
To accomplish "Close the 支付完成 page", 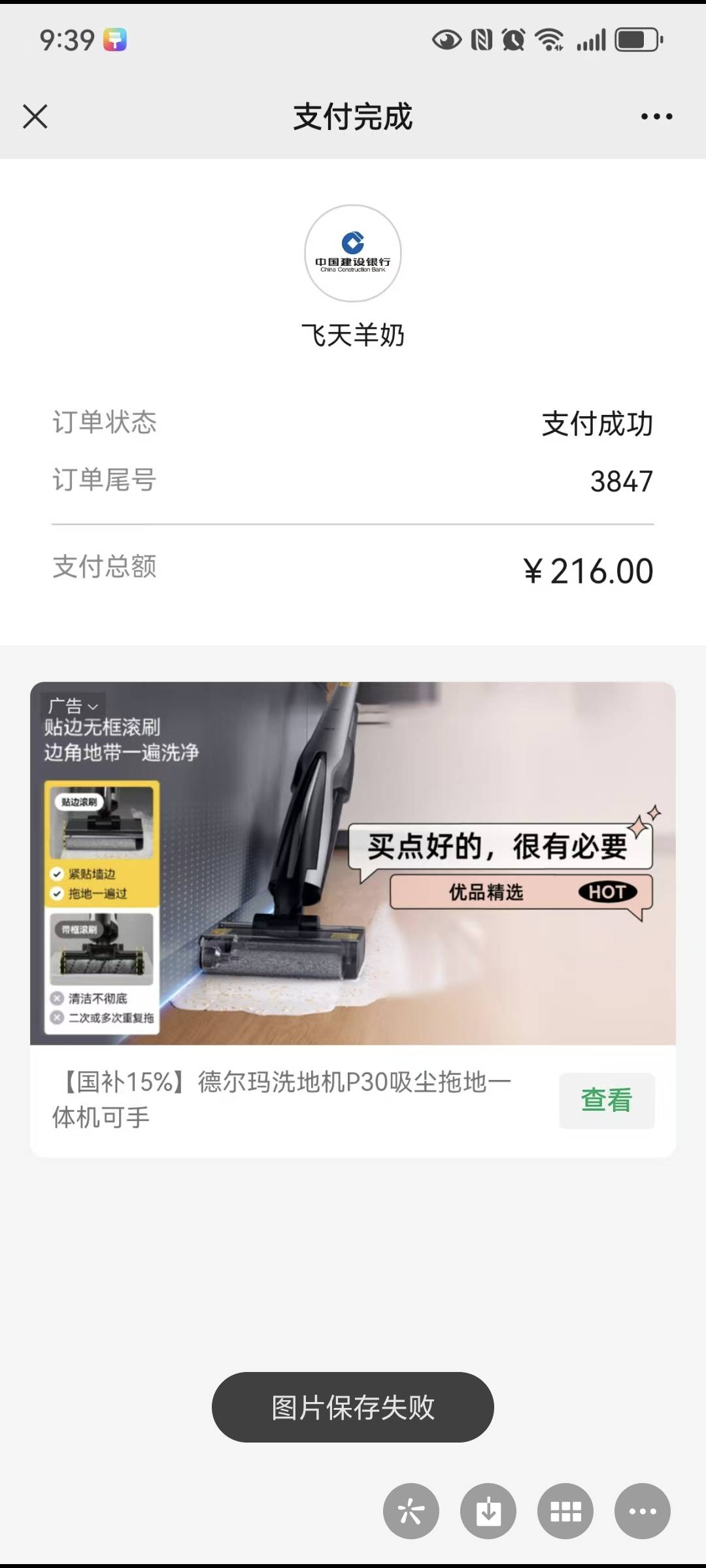I will tap(35, 117).
